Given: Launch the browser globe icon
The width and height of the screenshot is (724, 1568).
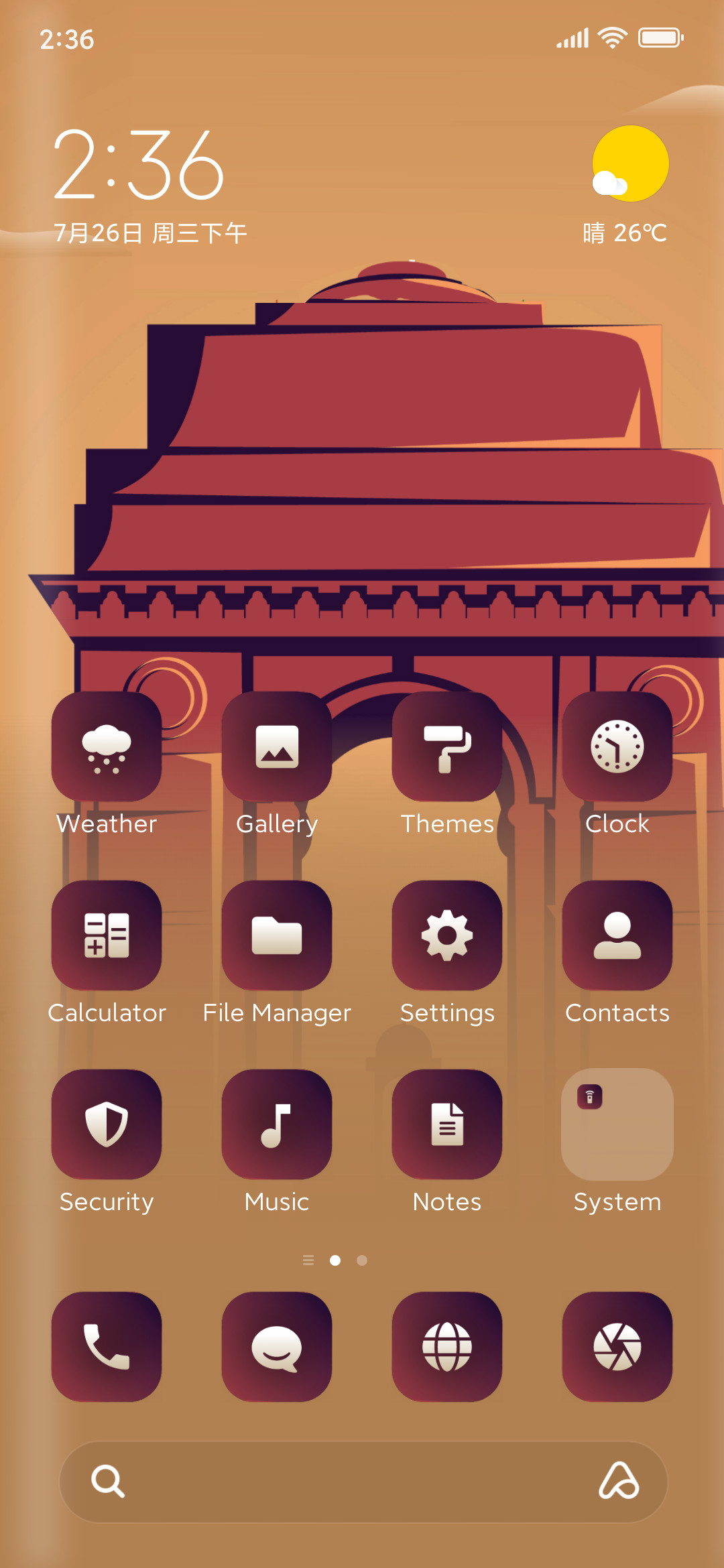Looking at the screenshot, I should click(447, 1347).
